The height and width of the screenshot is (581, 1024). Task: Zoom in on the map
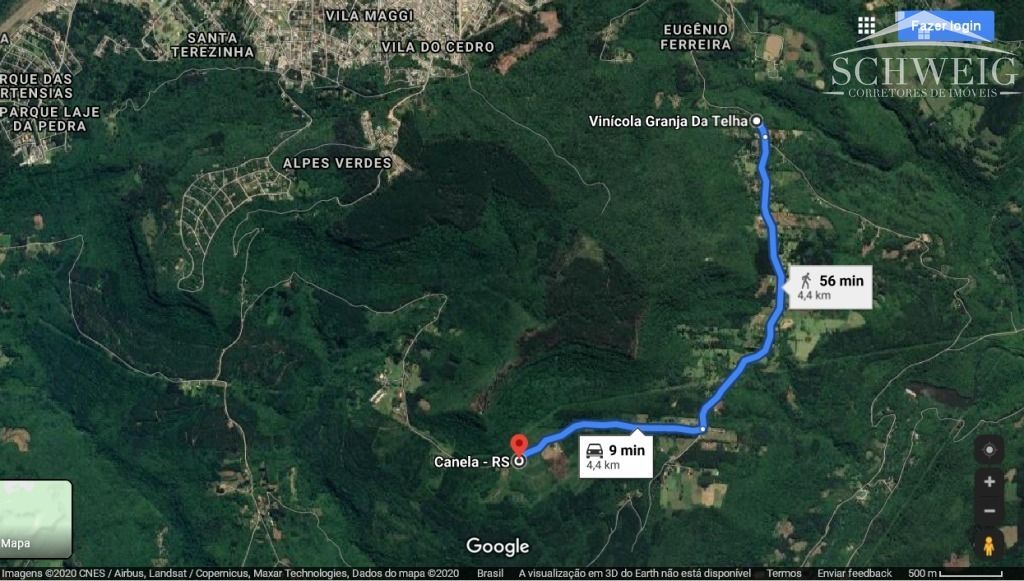pyautogui.click(x=988, y=482)
